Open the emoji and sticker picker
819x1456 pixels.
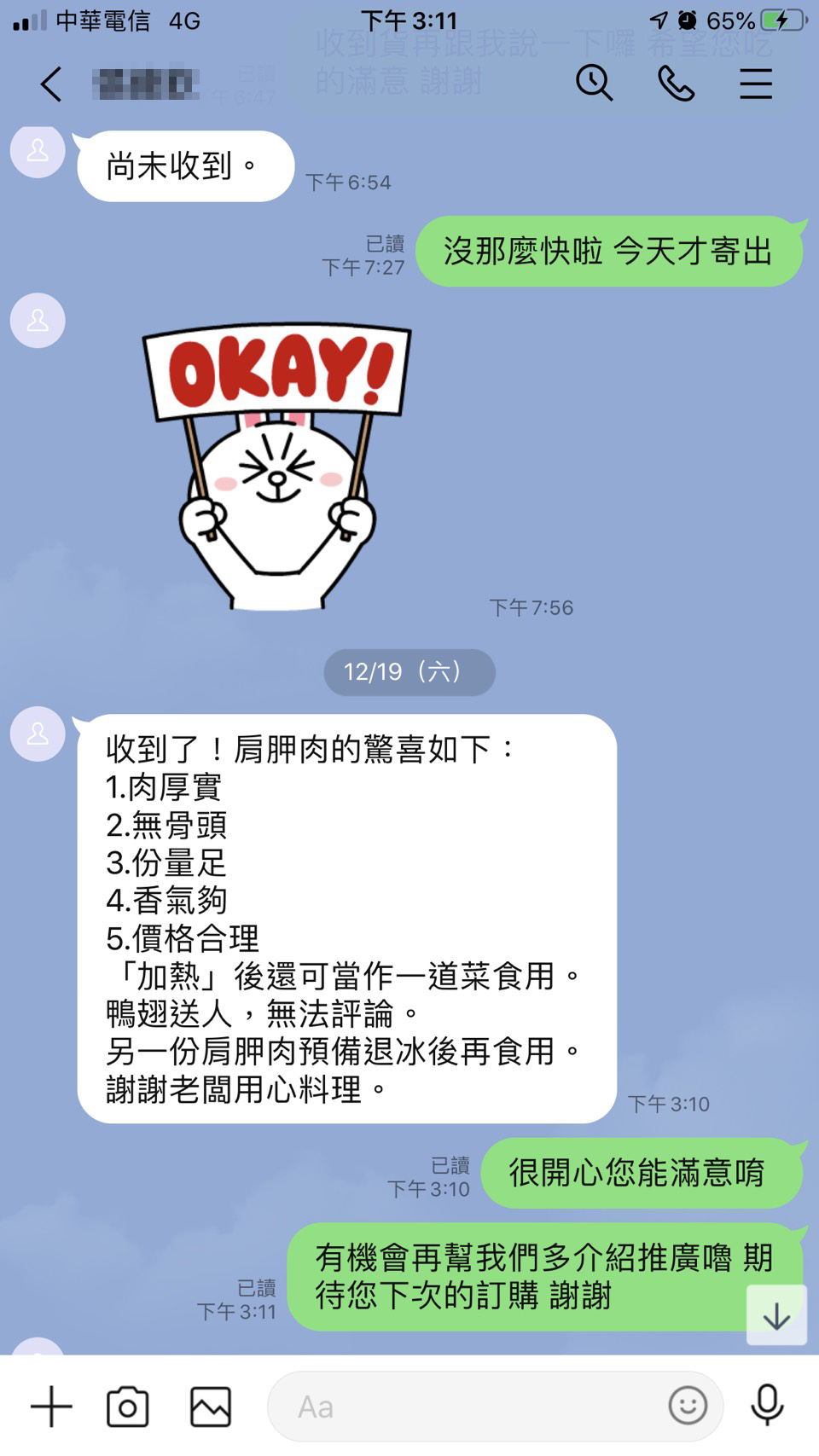(688, 1405)
